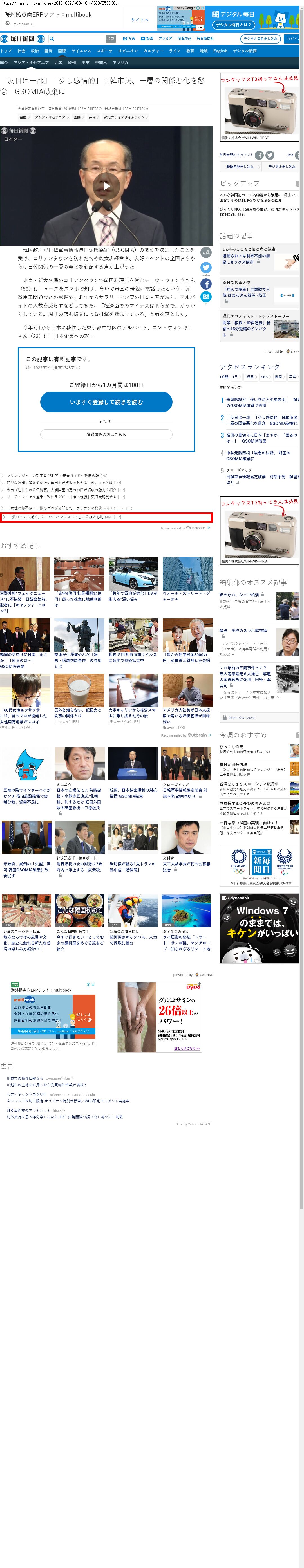
Task: Tap いますぐ登録して続きを読む button
Action: pos(106,402)
